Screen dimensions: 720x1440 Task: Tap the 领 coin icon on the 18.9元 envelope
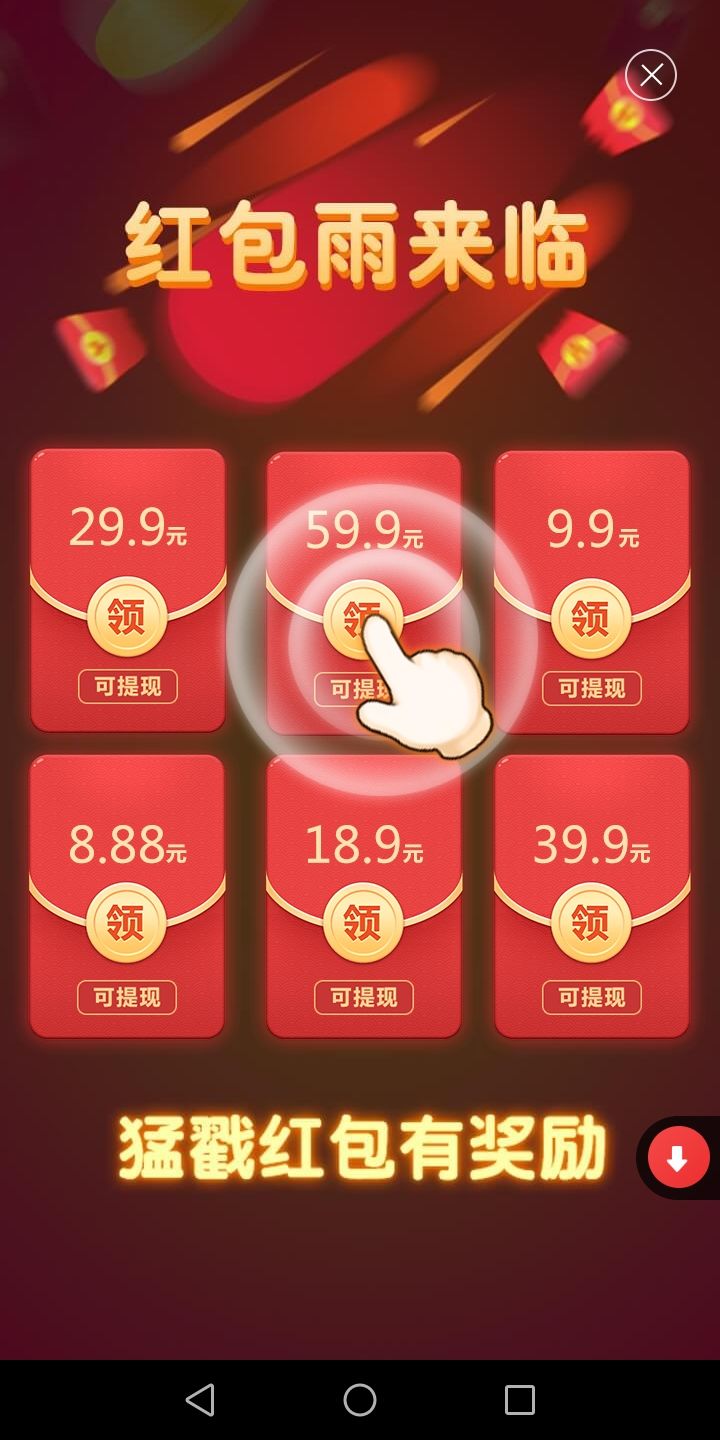click(x=363, y=923)
